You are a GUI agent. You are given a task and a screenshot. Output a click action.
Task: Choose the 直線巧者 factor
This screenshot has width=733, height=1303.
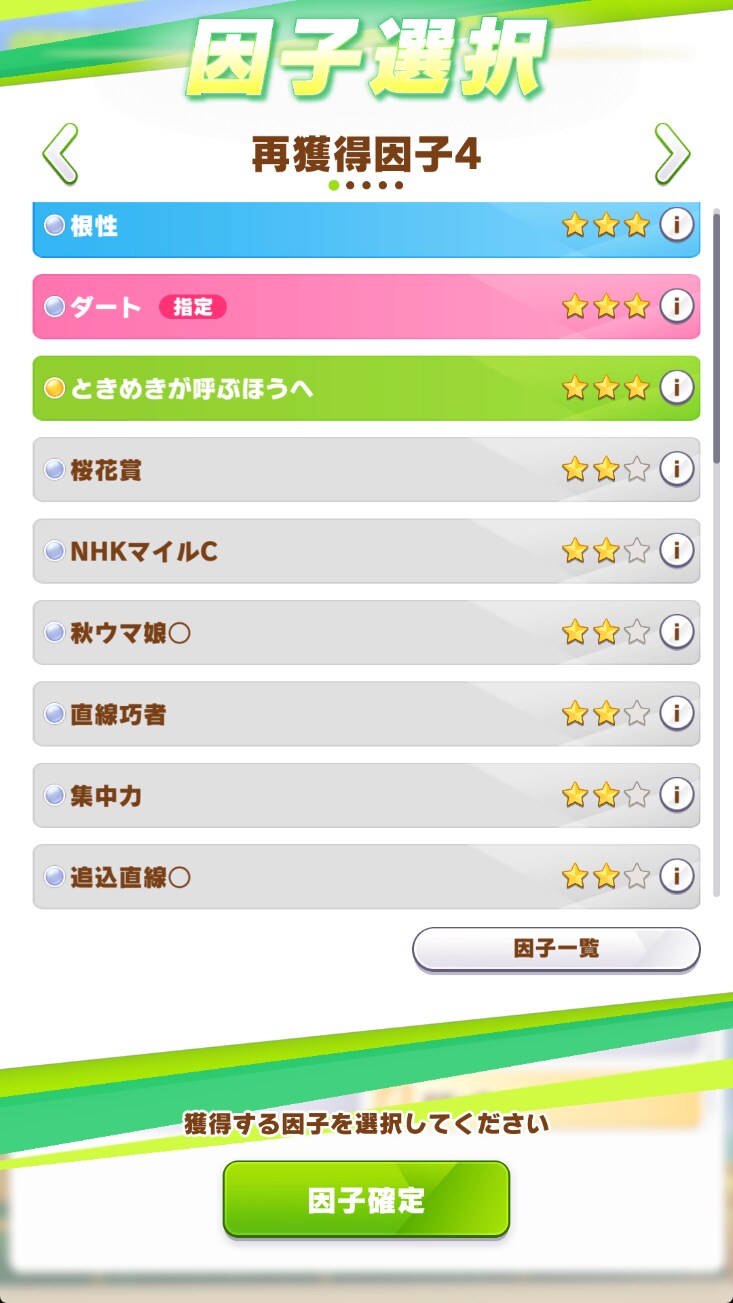300,714
